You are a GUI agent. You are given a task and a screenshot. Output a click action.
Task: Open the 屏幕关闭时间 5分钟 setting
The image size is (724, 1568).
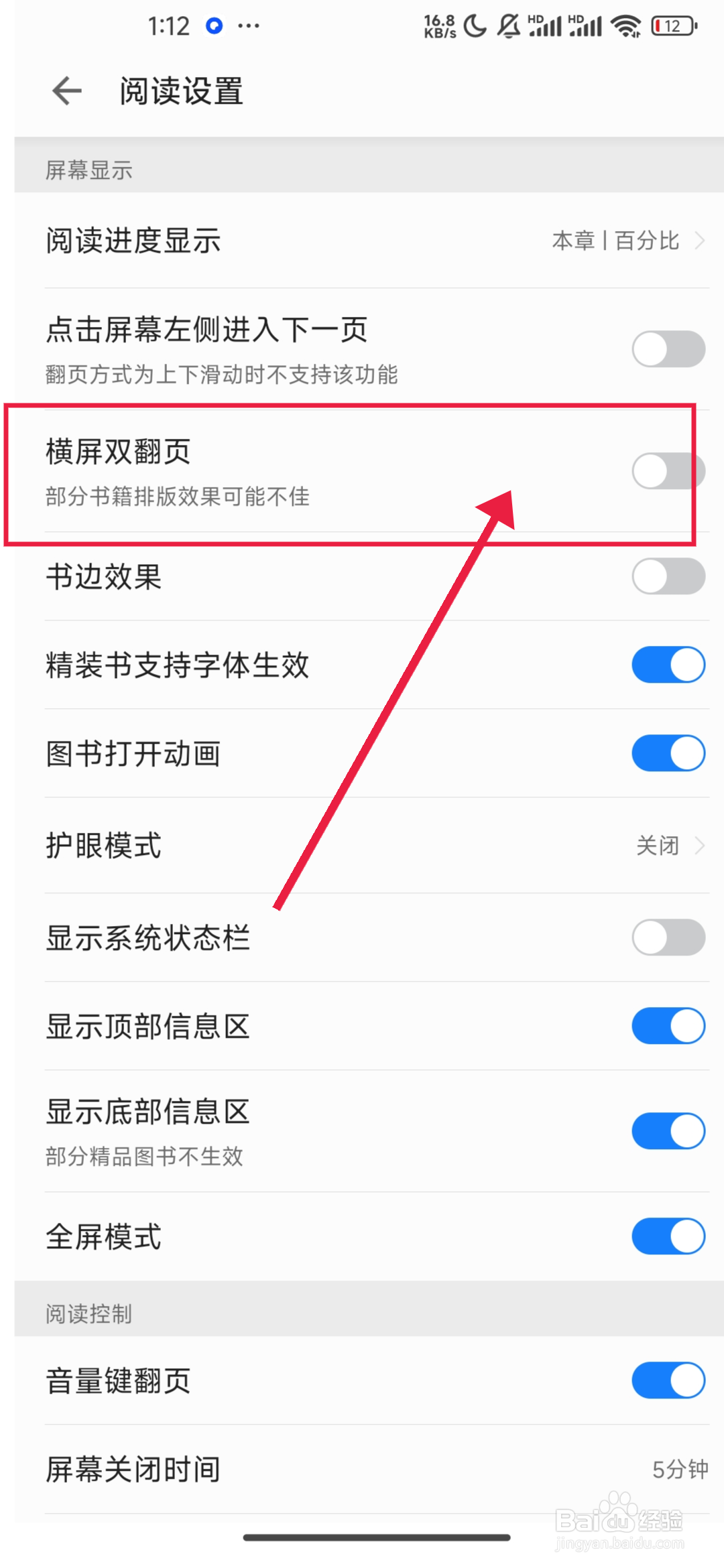click(677, 1467)
